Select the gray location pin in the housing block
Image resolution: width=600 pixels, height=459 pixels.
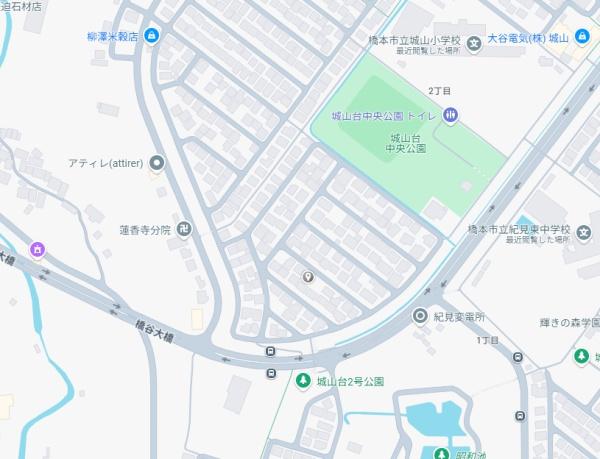pos(308,277)
